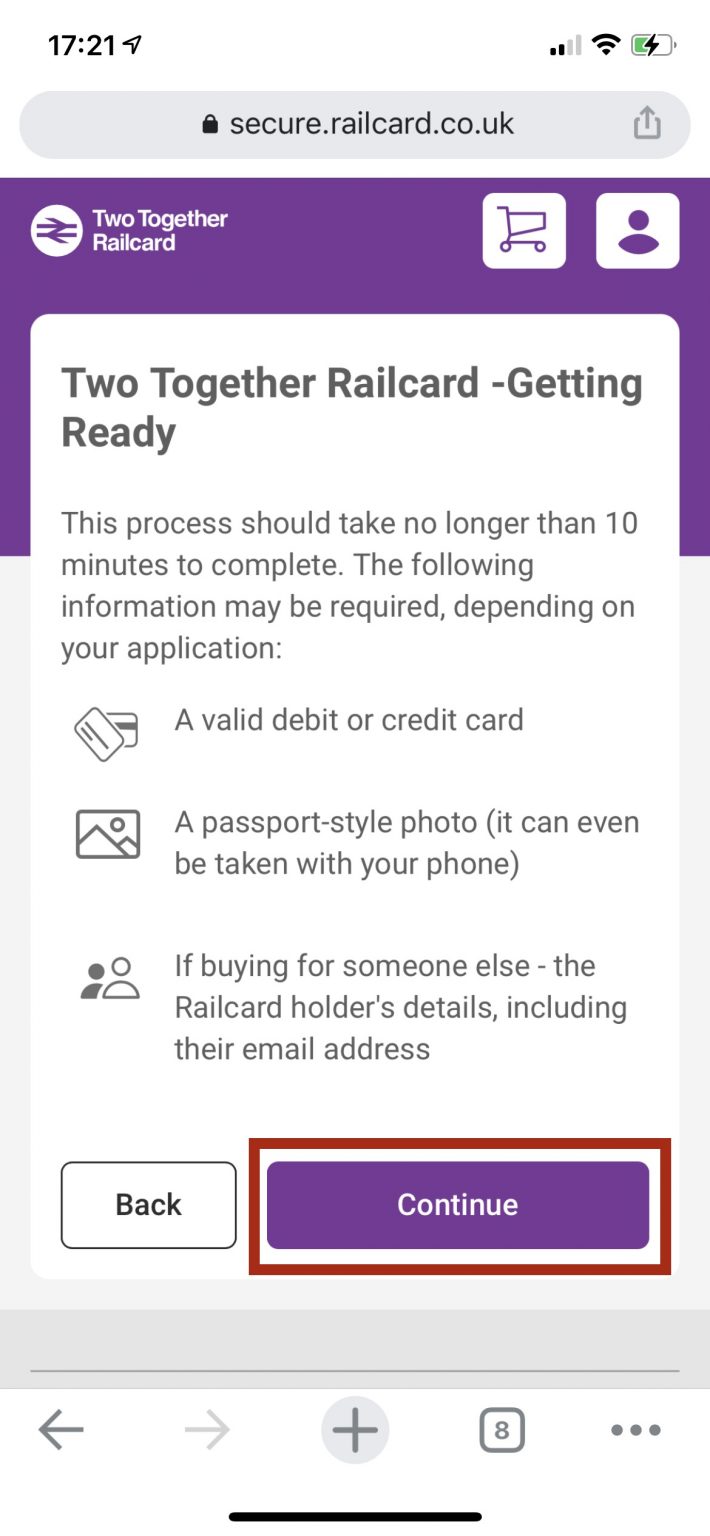710x1536 pixels.
Task: Tap Continue to proceed with application
Action: [x=457, y=1204]
